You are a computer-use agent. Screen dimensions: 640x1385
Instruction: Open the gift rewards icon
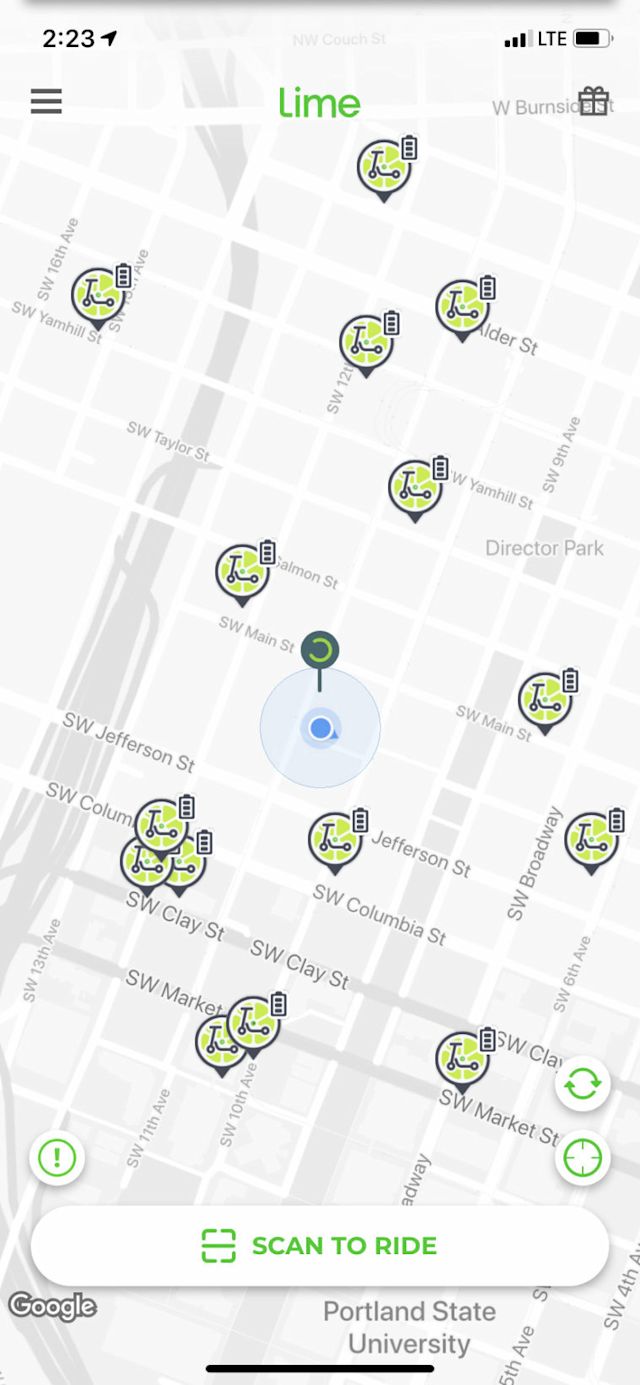click(594, 101)
